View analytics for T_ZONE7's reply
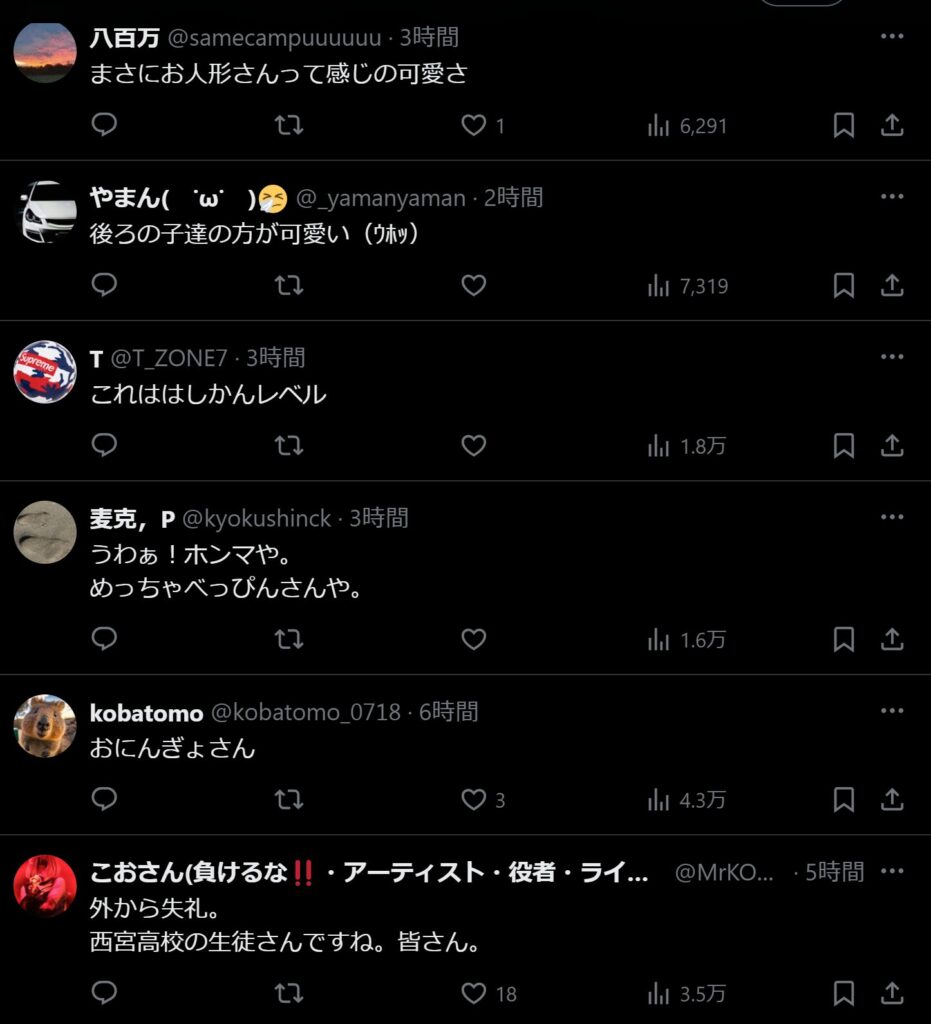Viewport: 931px width, 1024px height. pyautogui.click(x=687, y=446)
